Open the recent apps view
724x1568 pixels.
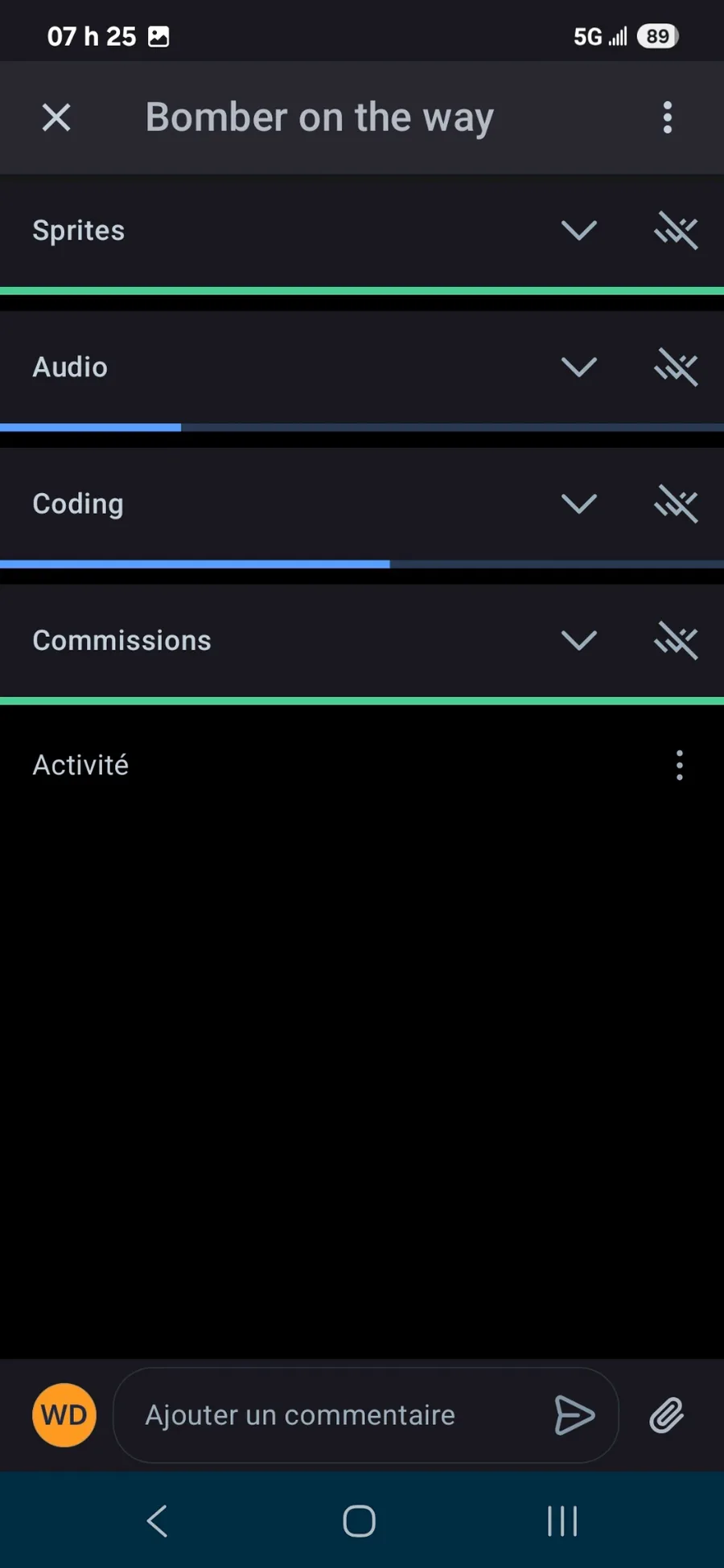[x=562, y=1521]
